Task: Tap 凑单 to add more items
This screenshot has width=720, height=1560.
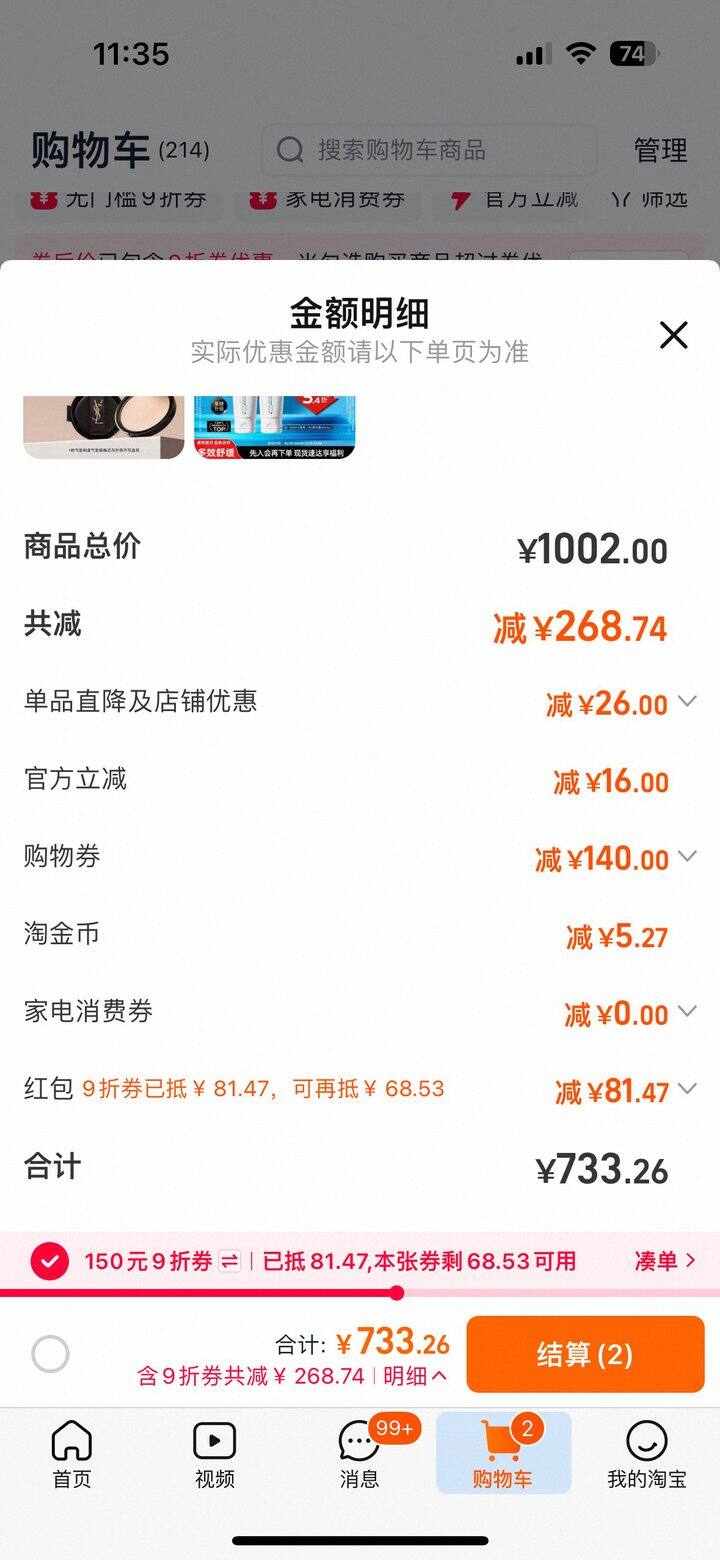Action: [665, 1261]
